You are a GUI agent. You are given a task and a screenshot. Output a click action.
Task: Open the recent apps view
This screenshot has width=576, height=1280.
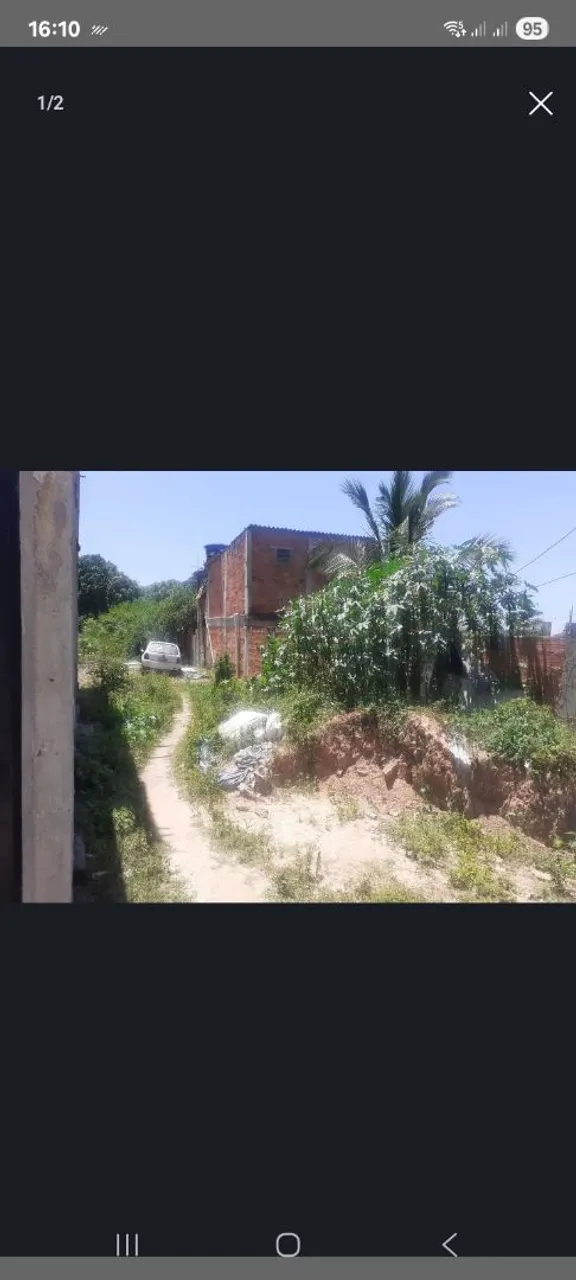tap(127, 1244)
